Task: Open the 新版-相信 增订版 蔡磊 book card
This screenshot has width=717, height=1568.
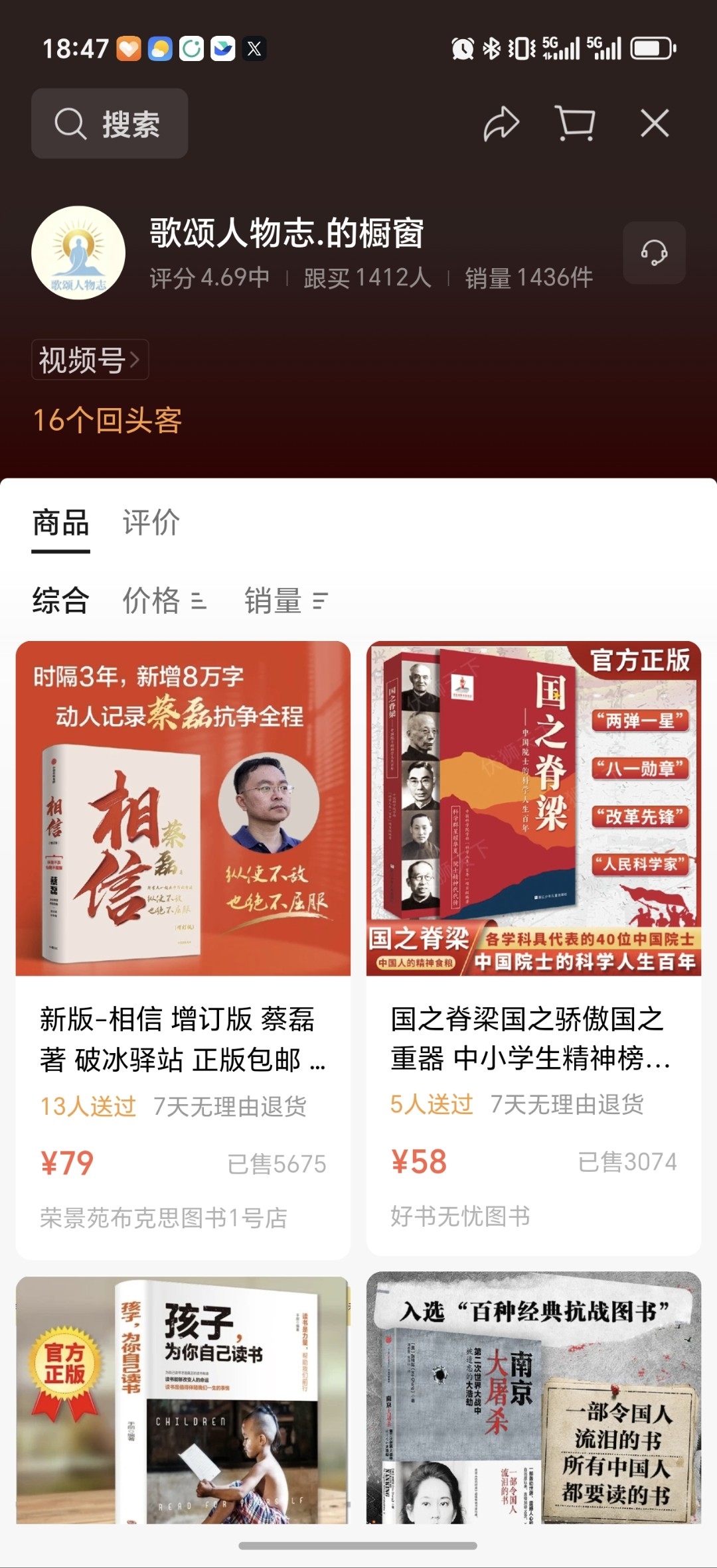Action: pyautogui.click(x=183, y=950)
